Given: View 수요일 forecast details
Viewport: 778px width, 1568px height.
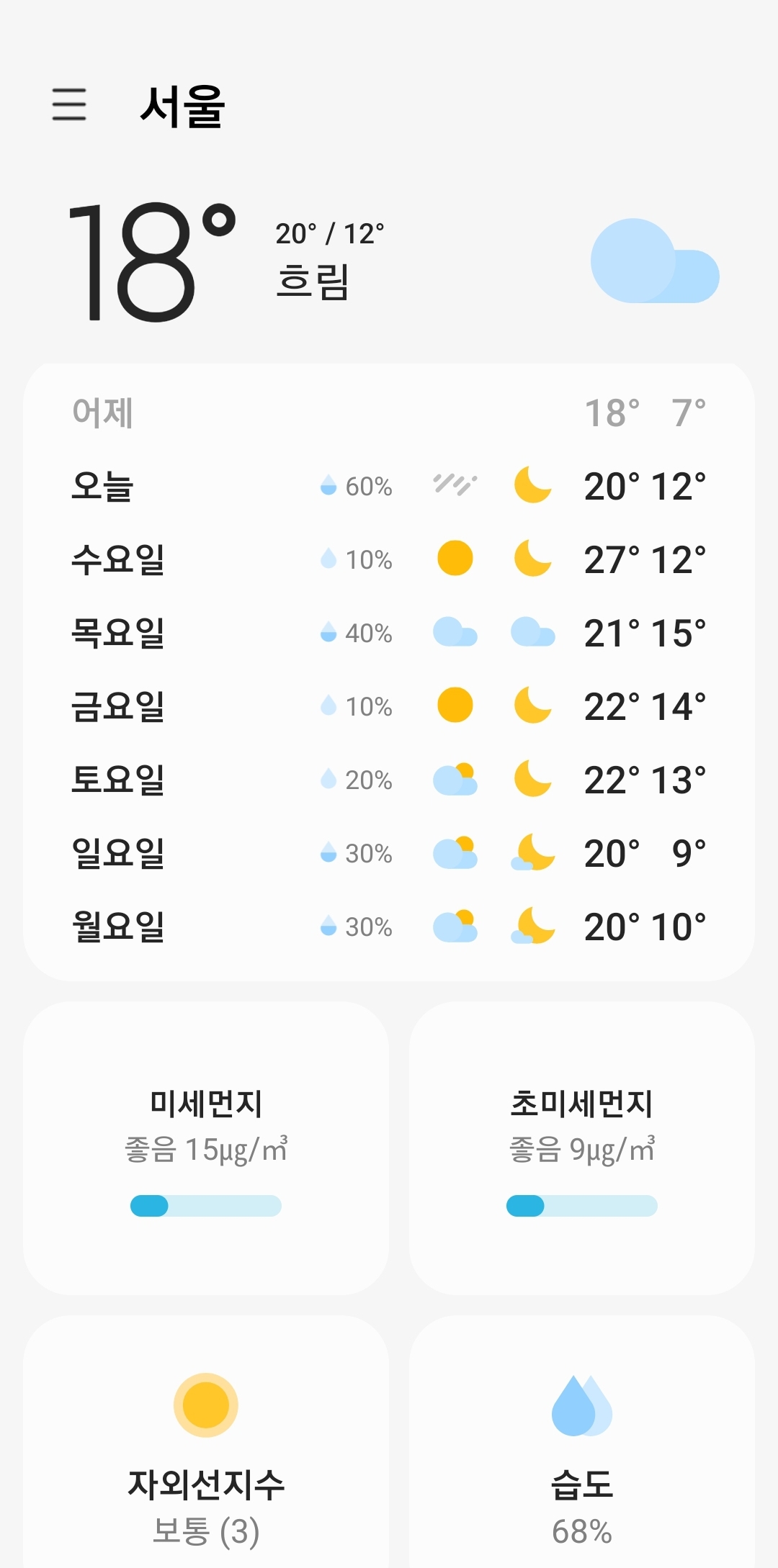Looking at the screenshot, I should click(389, 560).
